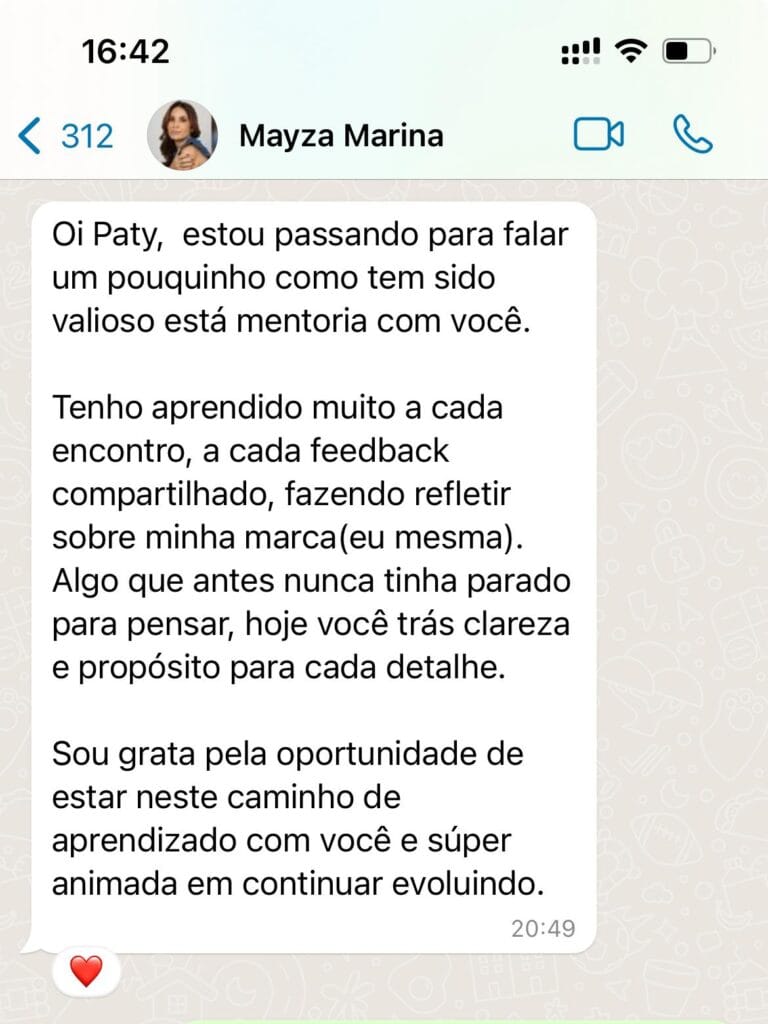Open contact info for Mayza Marina
This screenshot has width=768, height=1024.
tap(341, 135)
